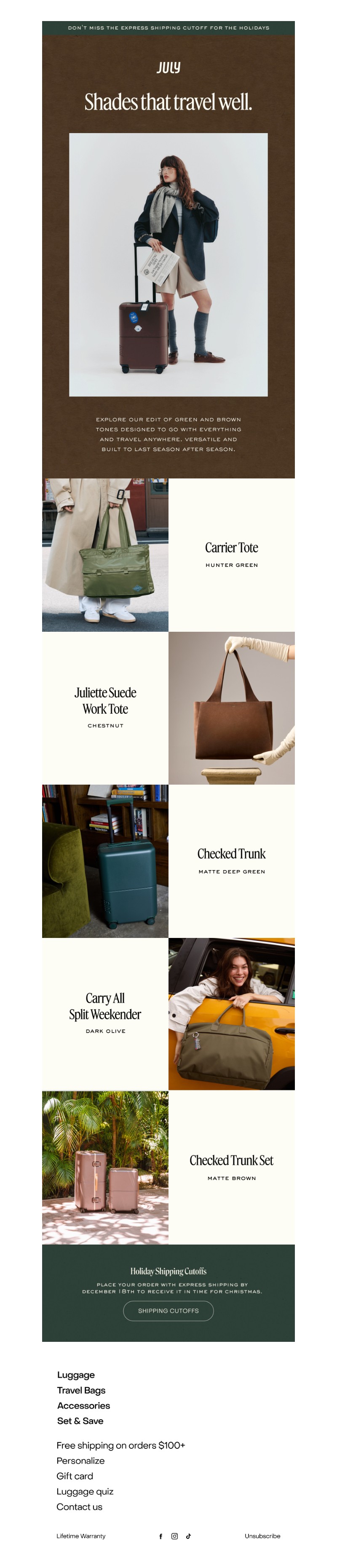Browse the Accessories link
This screenshot has height=1568, width=337.
point(83,1405)
